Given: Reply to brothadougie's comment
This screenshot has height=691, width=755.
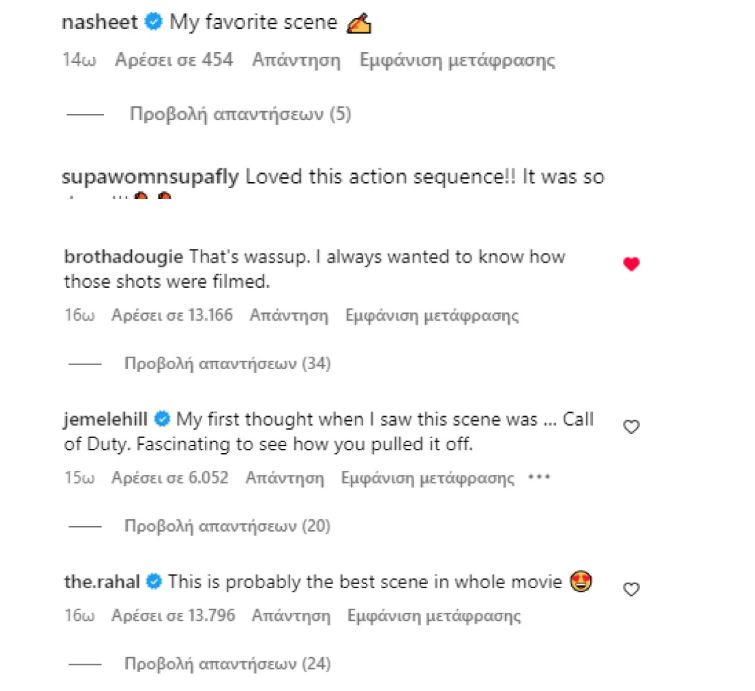Looking at the screenshot, I should pyautogui.click(x=289, y=315).
